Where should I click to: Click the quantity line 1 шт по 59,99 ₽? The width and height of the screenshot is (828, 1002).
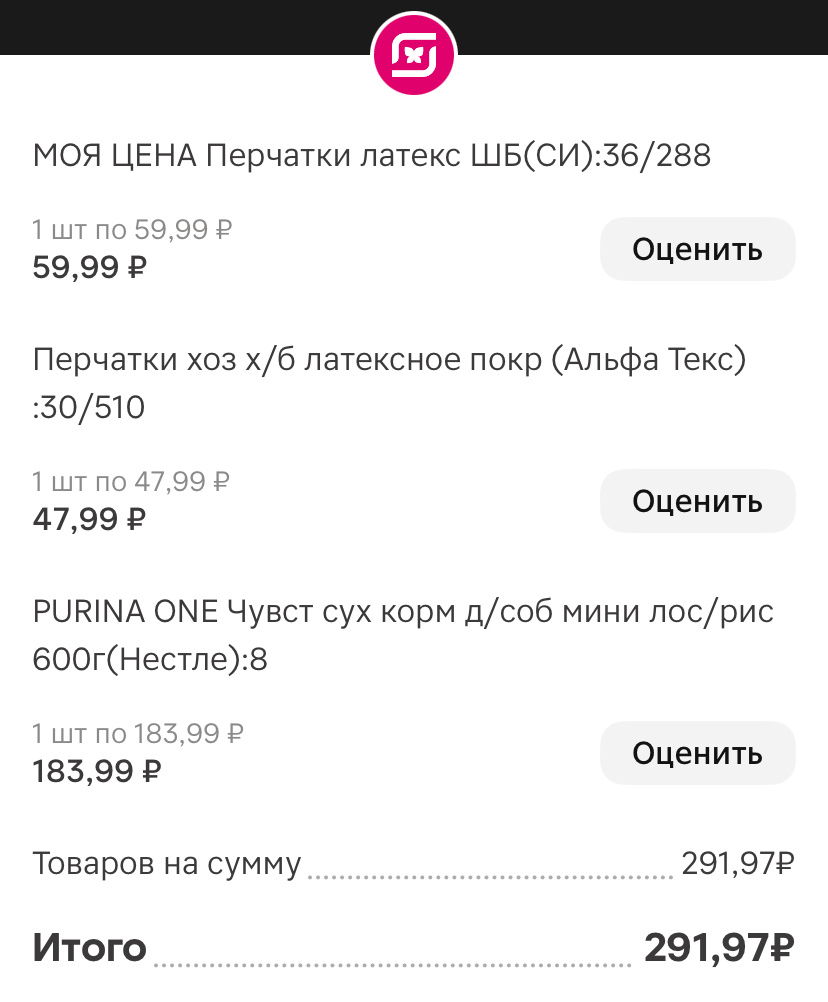click(131, 228)
